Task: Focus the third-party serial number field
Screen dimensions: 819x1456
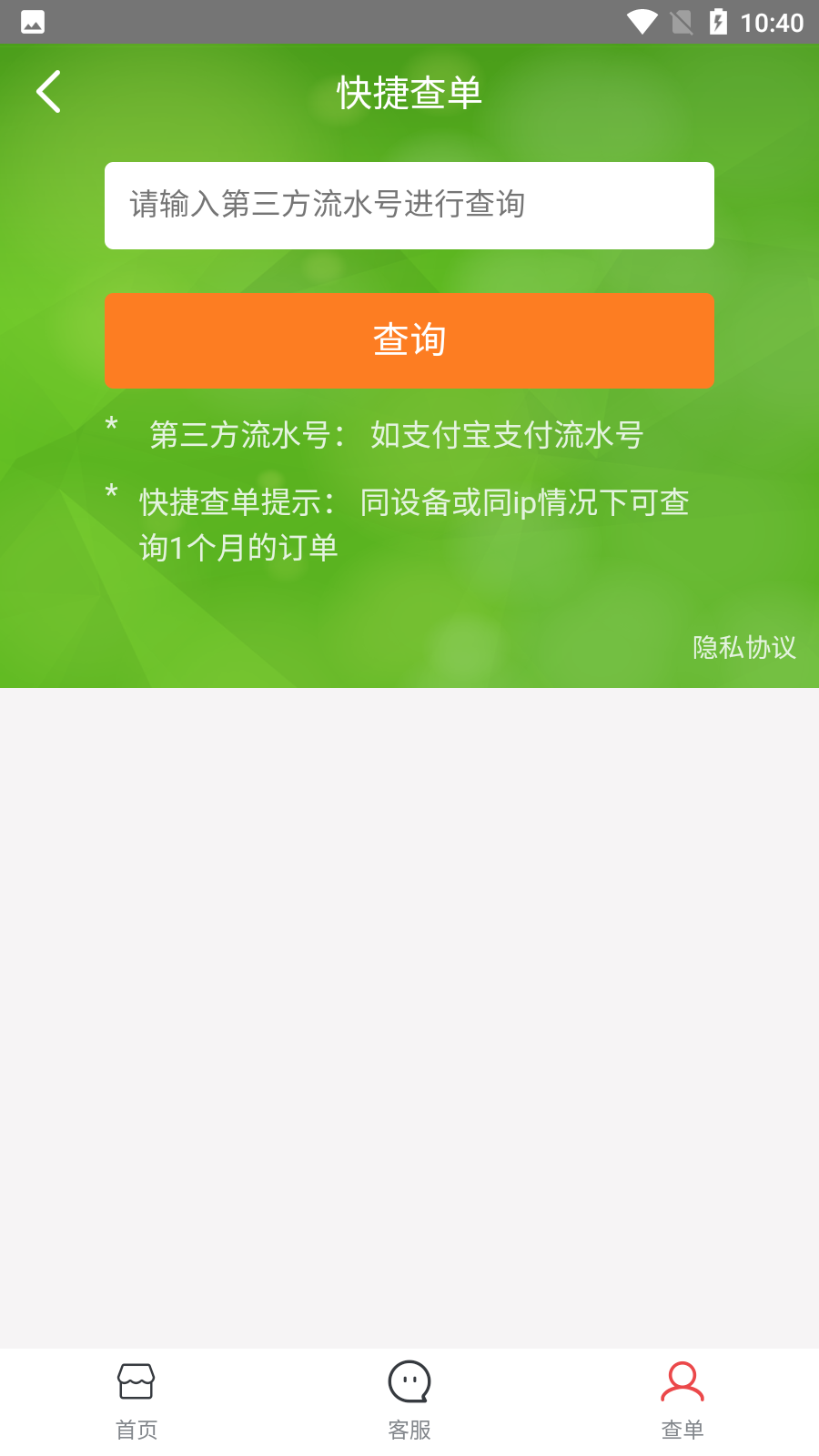Action: 409,206
